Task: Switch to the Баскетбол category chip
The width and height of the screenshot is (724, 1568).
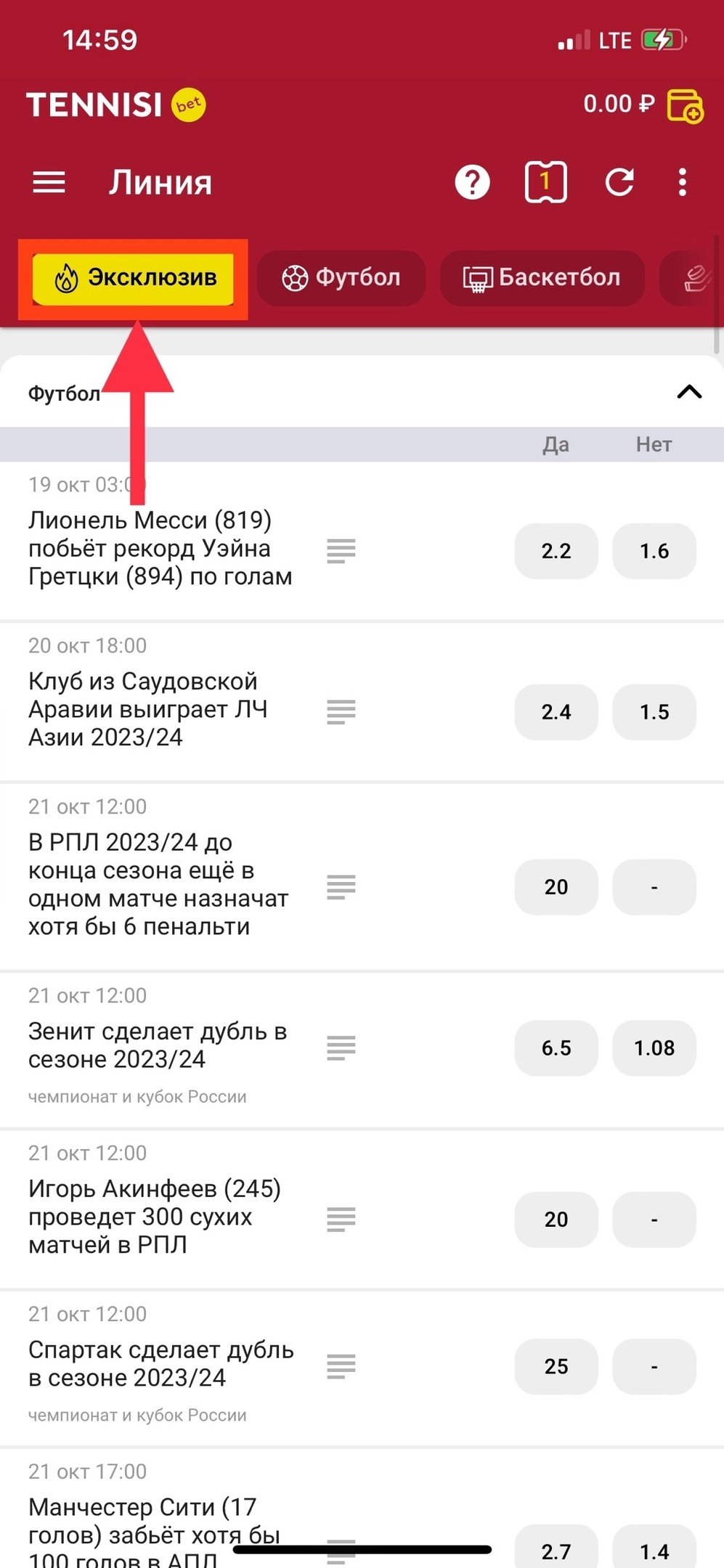Action: point(542,278)
